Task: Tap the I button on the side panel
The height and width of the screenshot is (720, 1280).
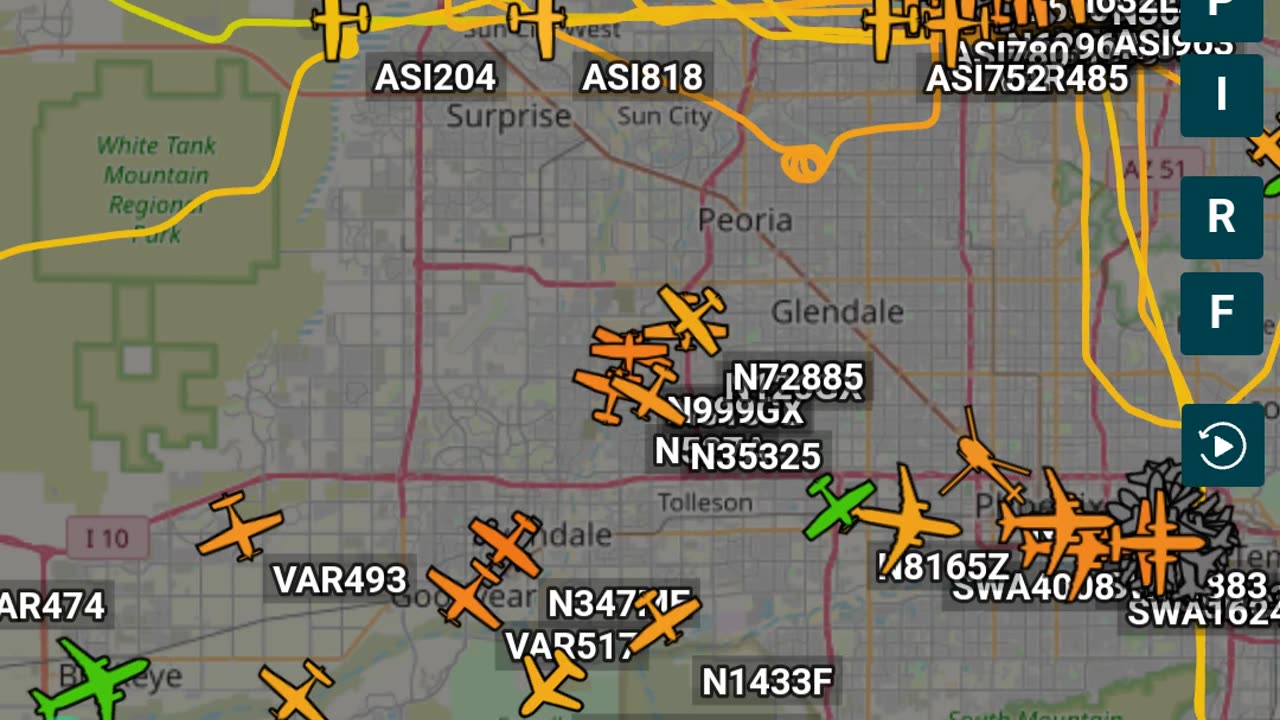Action: [x=1221, y=94]
